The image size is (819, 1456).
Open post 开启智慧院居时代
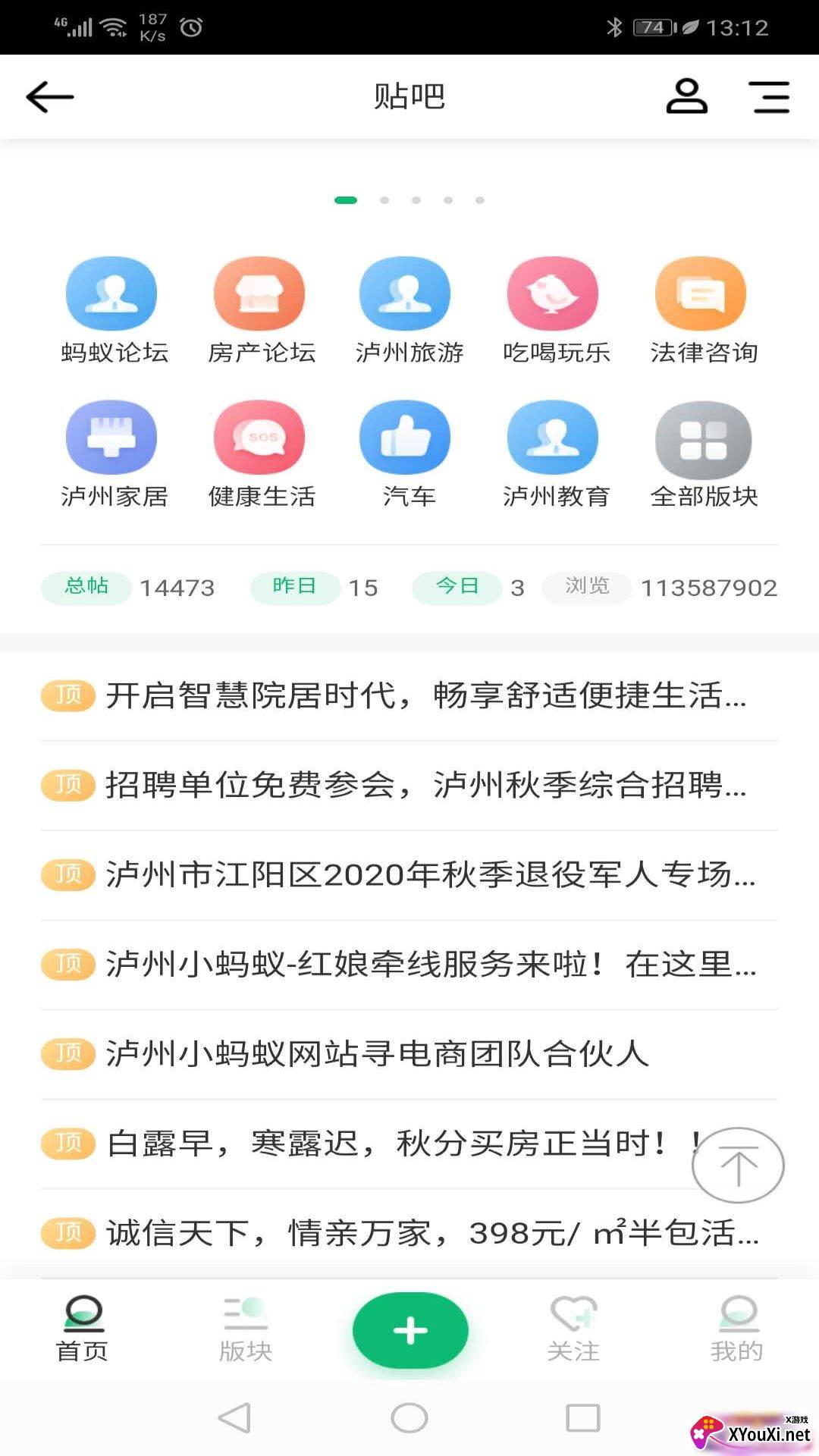pos(425,695)
